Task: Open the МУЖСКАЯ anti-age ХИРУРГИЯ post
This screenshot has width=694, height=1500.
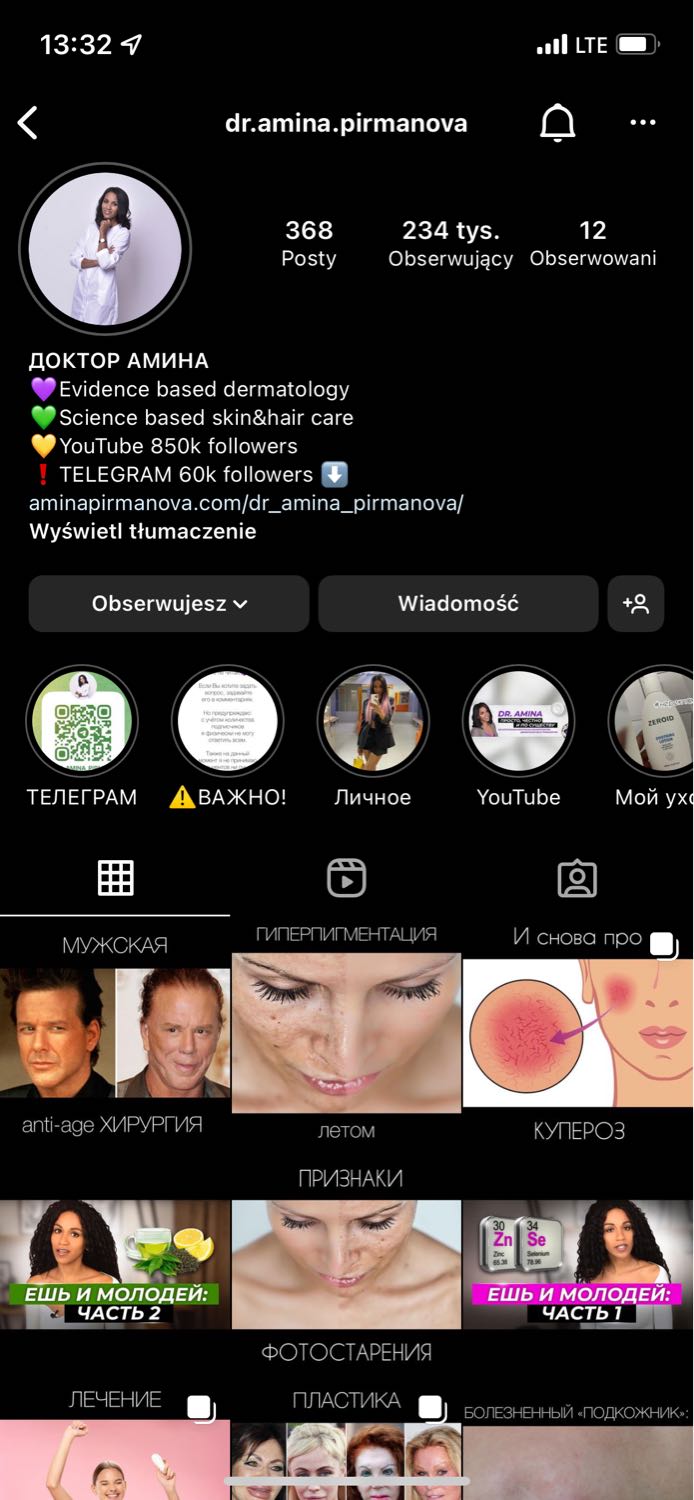Action: coord(115,1037)
